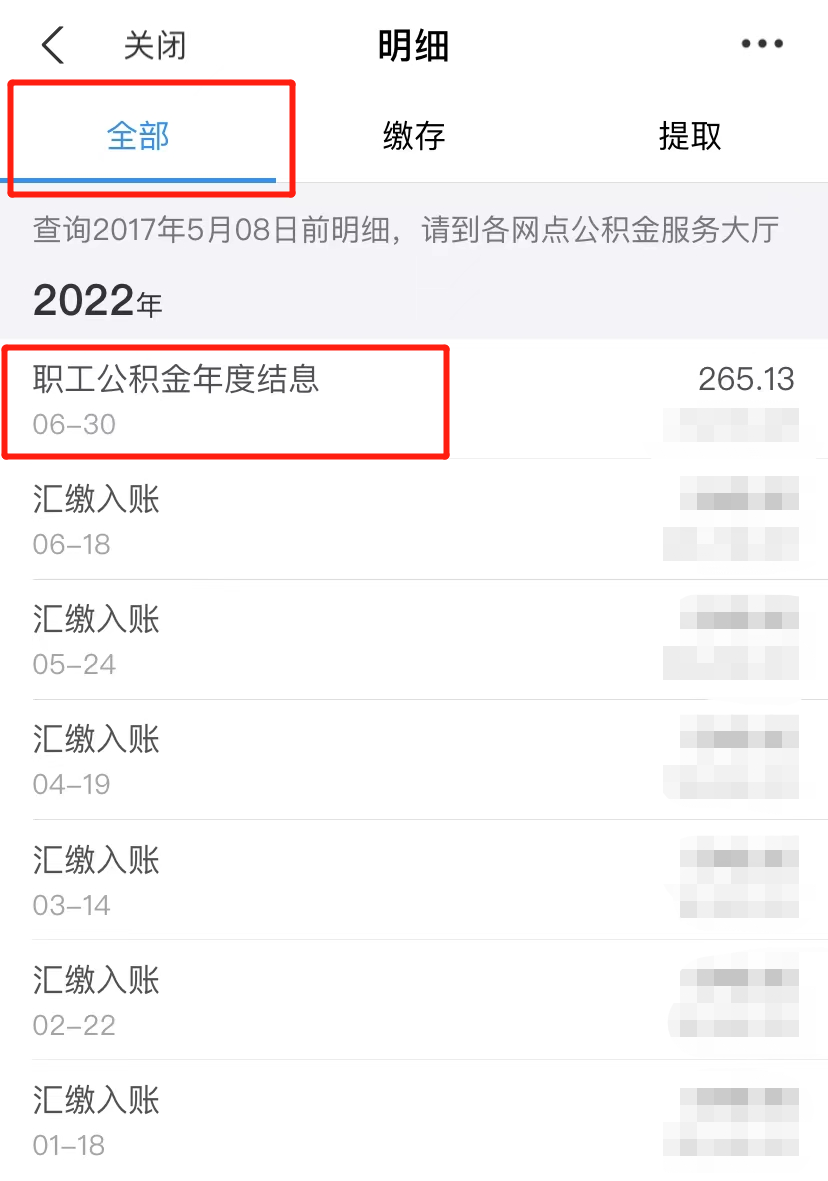Go back using the arrow icon
The width and height of the screenshot is (828, 1181).
[x=53, y=45]
